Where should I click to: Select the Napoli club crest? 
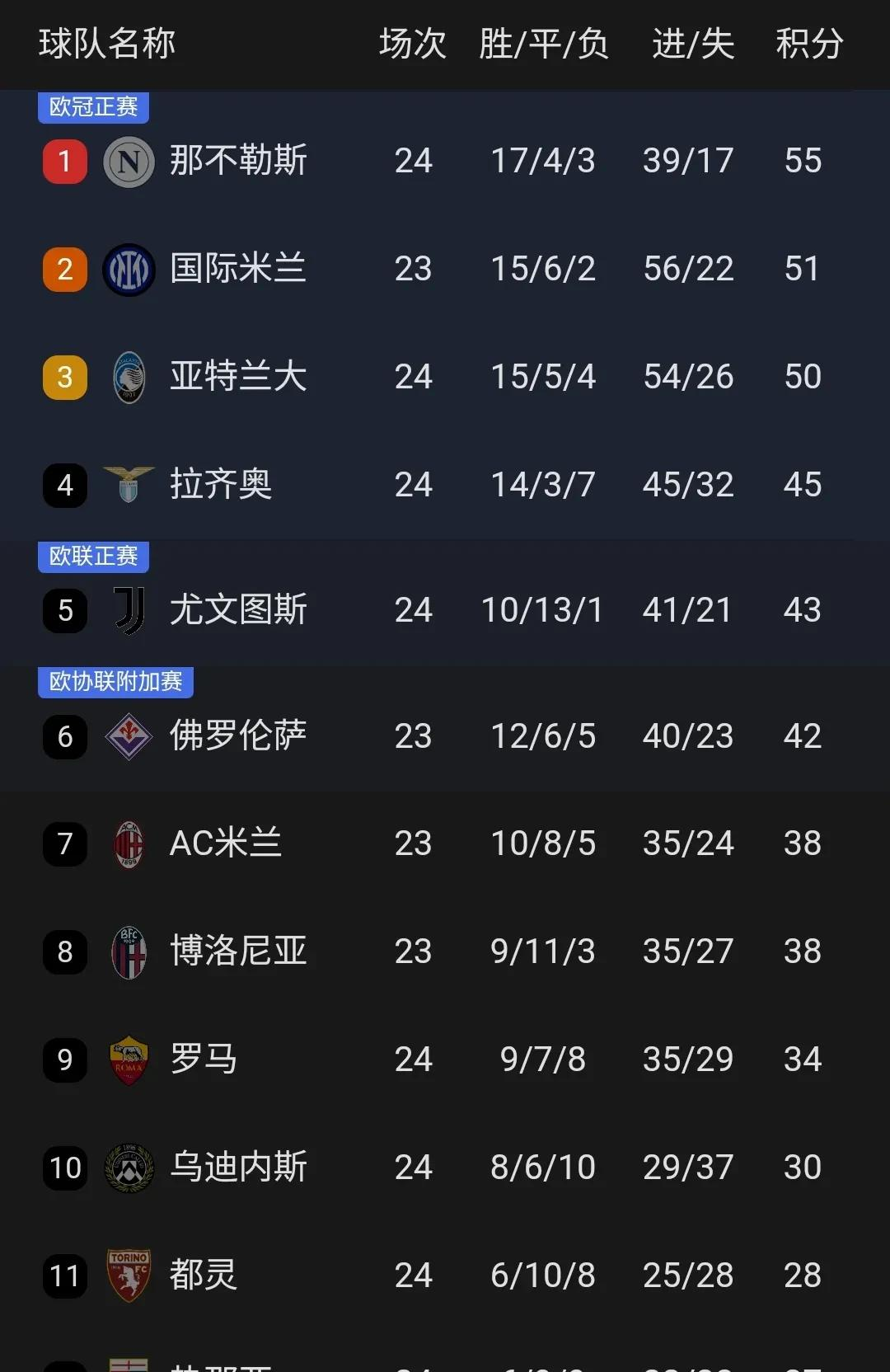[x=129, y=161]
